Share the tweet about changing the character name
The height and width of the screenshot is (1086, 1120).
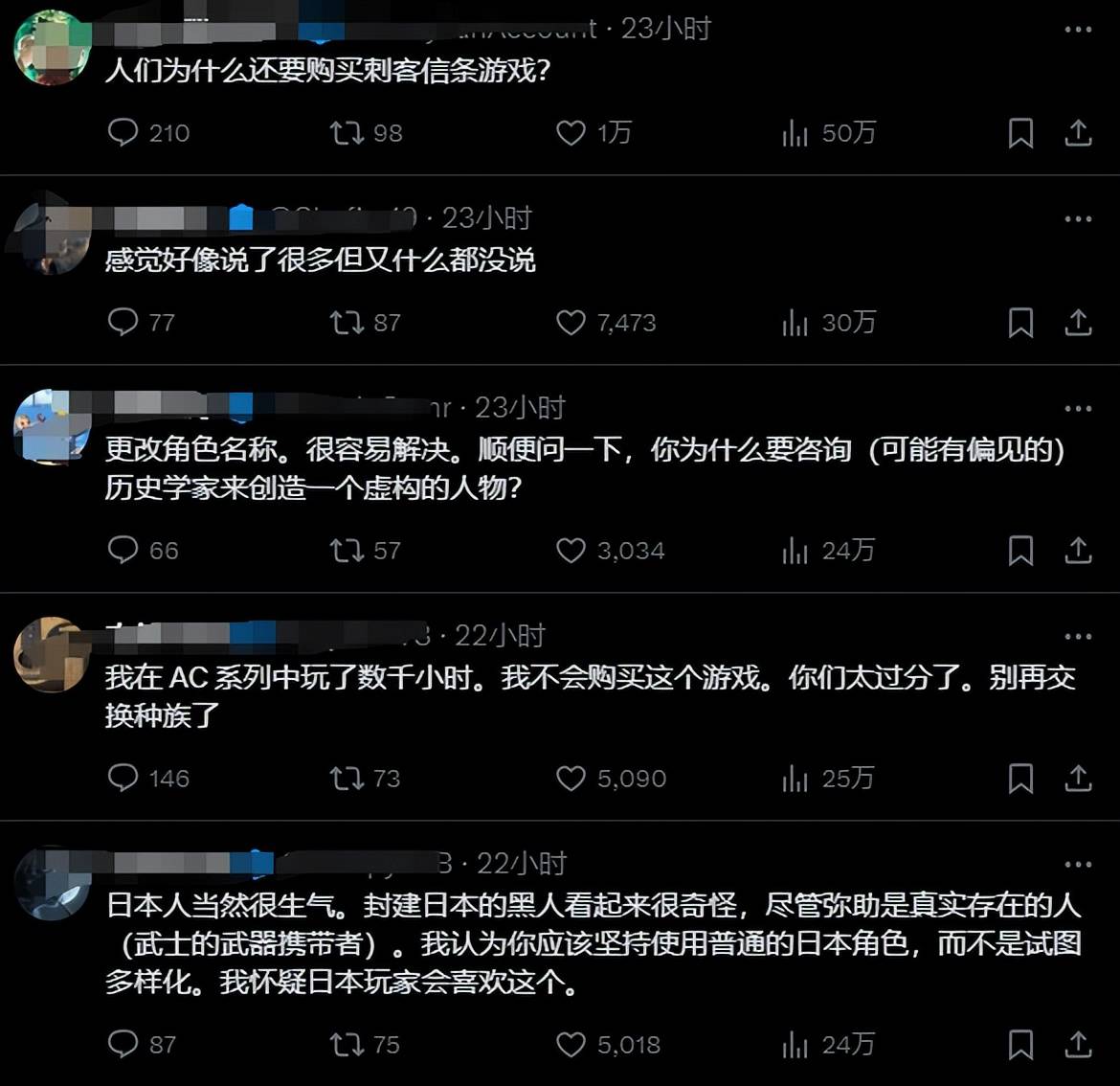pos(1078,550)
